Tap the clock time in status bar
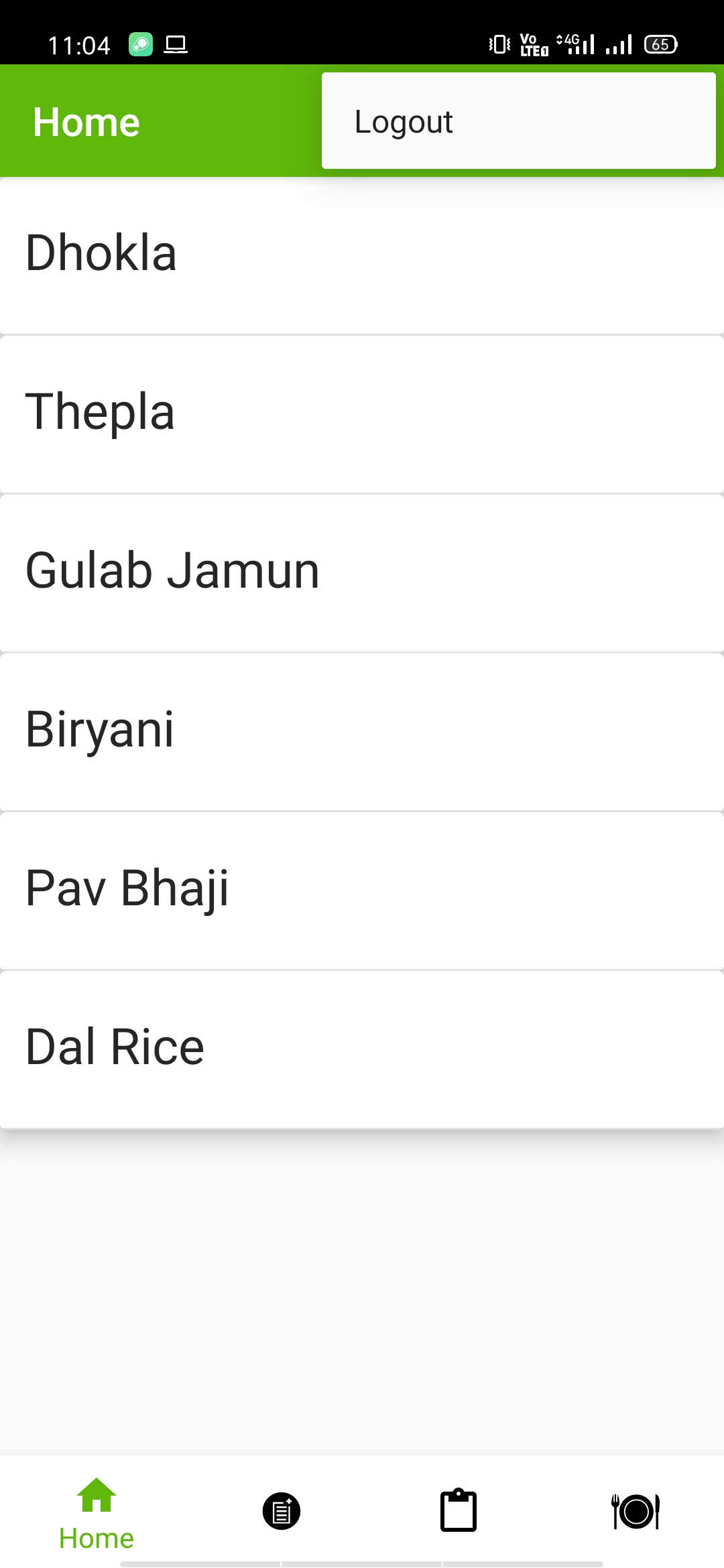Screen dimensions: 724x1568 [78, 44]
